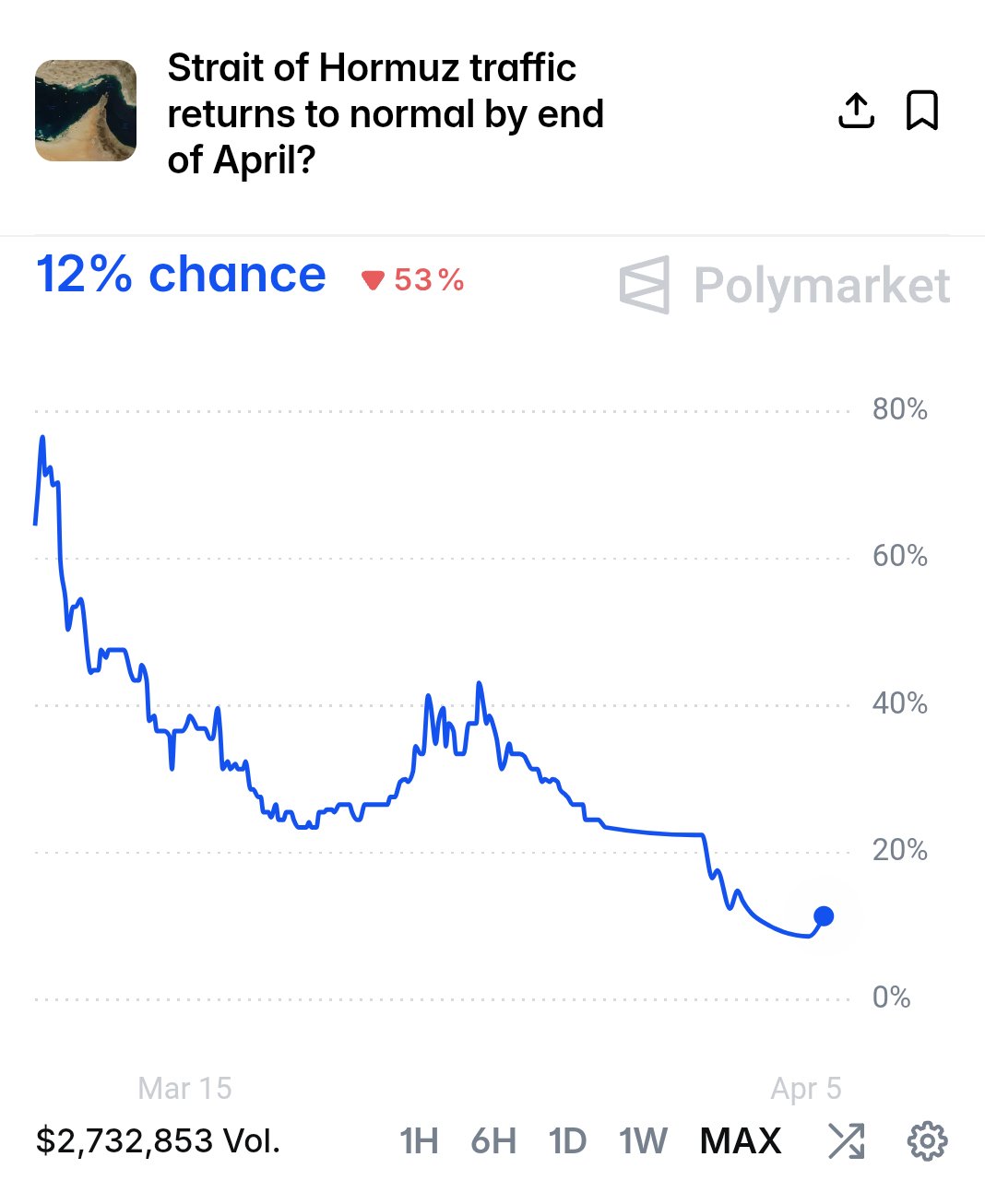Open chart settings gear
The width and height of the screenshot is (985, 1204).
pos(927,1141)
